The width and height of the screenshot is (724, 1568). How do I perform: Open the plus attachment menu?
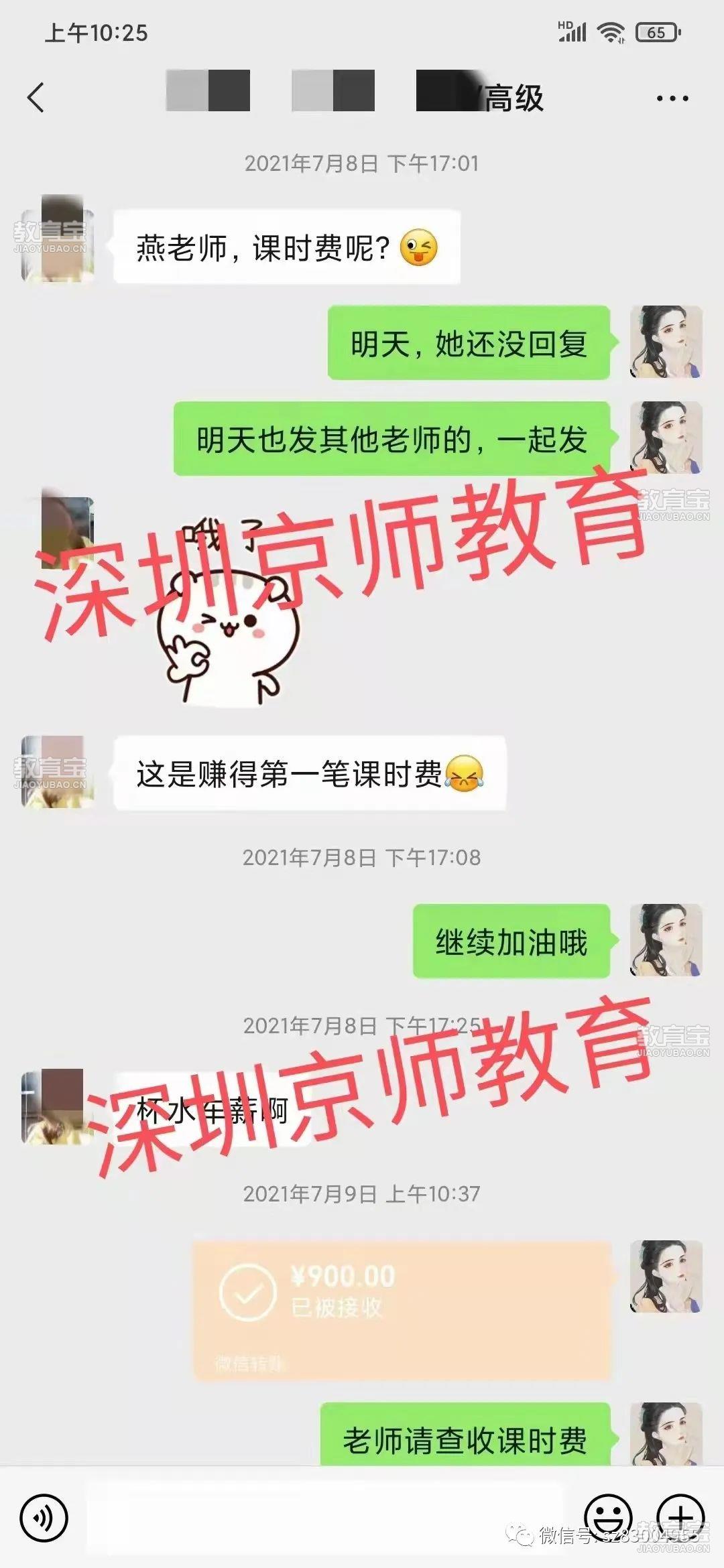click(680, 1517)
